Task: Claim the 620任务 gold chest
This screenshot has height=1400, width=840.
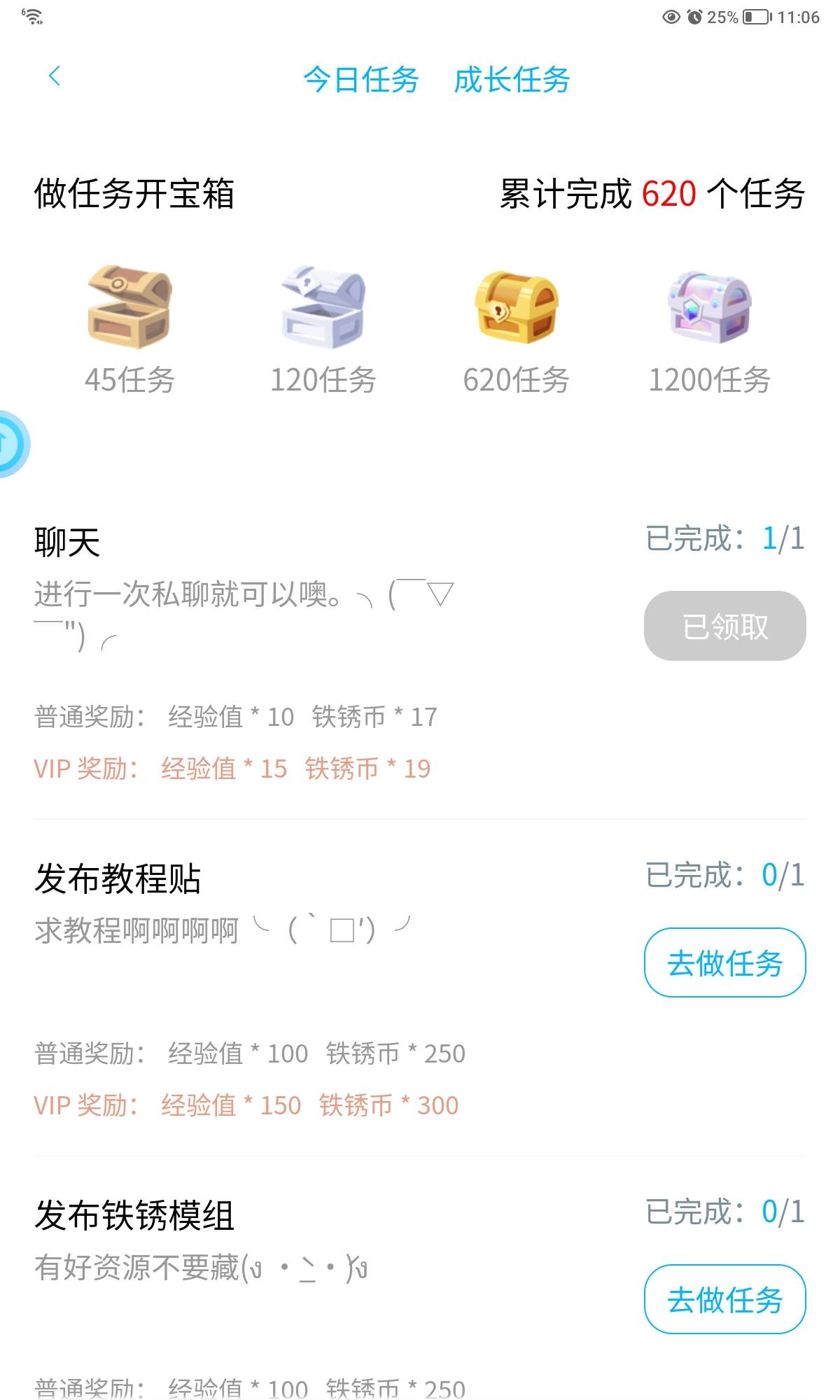Action: point(517,307)
